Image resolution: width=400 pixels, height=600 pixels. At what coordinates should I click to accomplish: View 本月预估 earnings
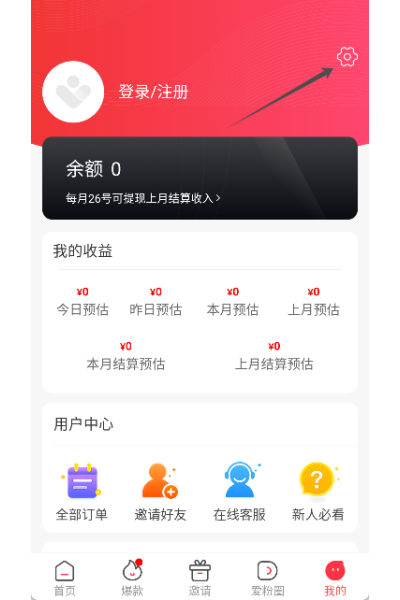[x=233, y=302]
